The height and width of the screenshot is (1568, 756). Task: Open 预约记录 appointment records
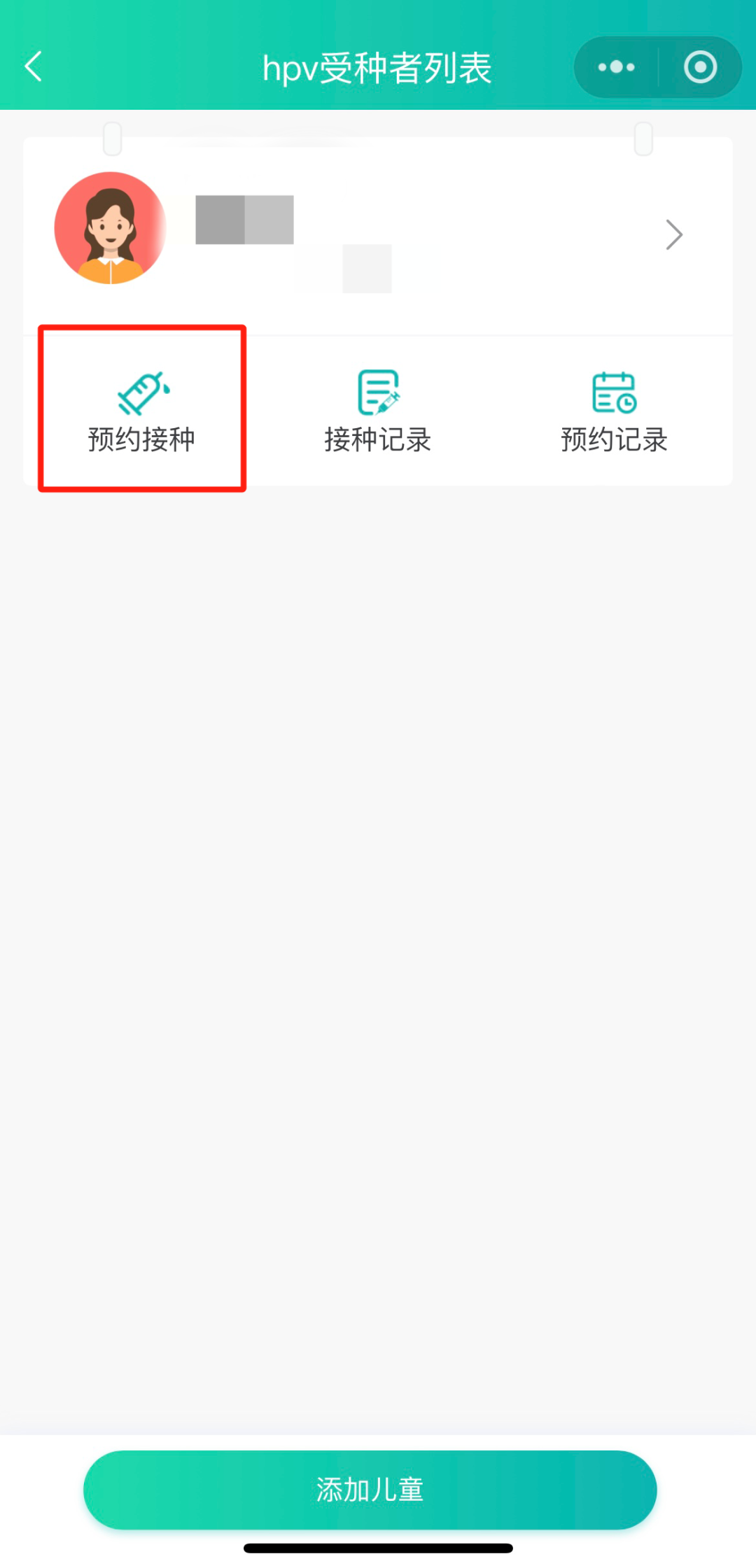(x=614, y=411)
